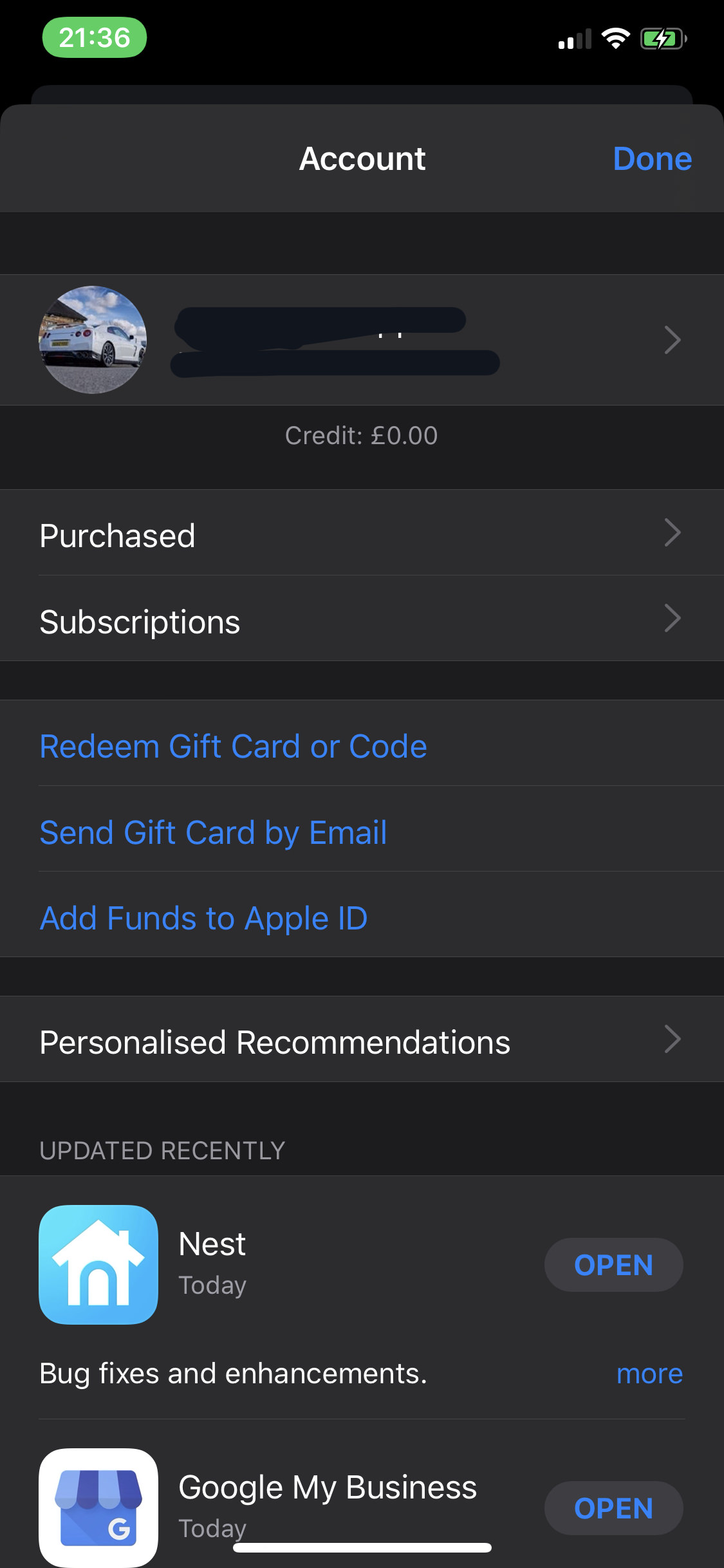Tap Add Funds to Apple ID
724x1568 pixels.
[203, 917]
